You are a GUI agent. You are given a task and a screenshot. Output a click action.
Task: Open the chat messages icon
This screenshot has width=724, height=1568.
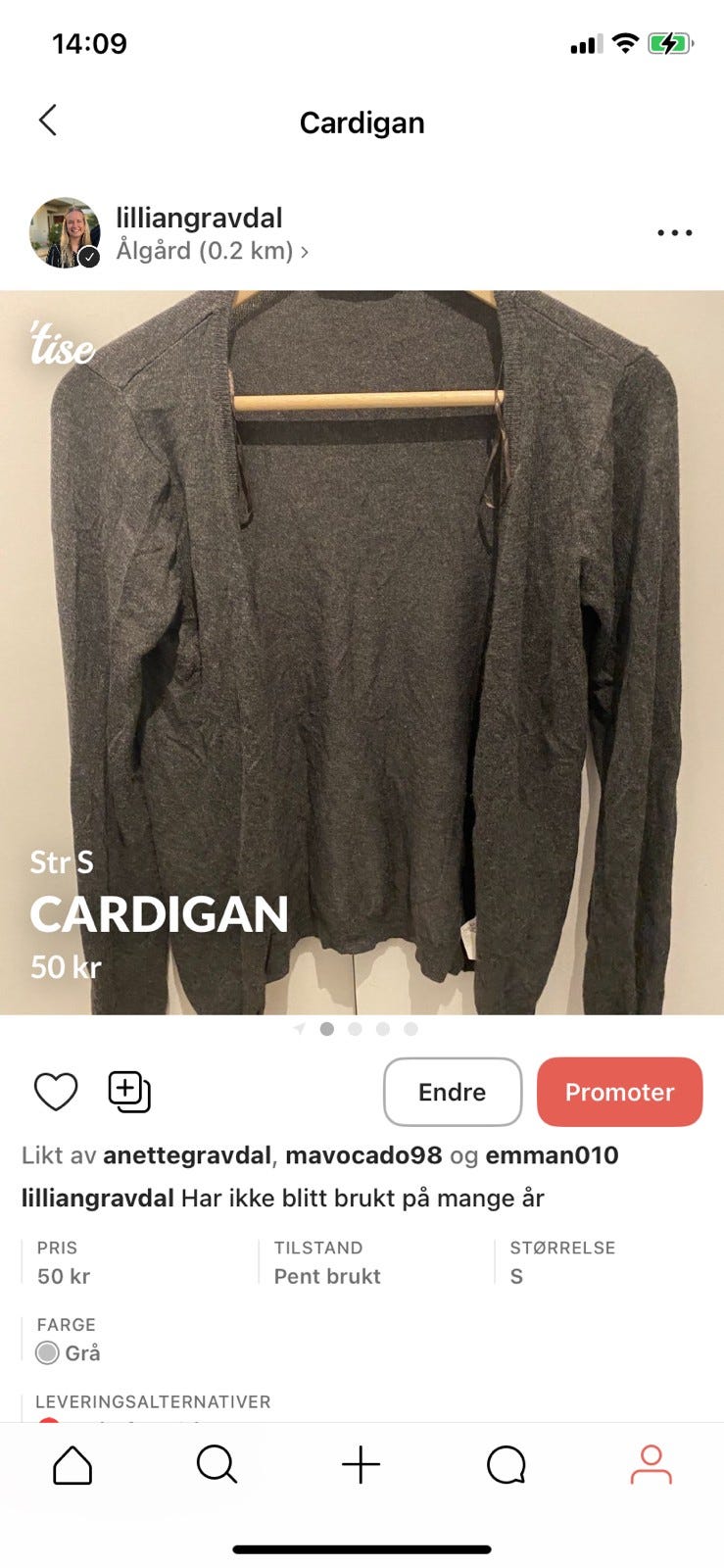(x=506, y=1466)
